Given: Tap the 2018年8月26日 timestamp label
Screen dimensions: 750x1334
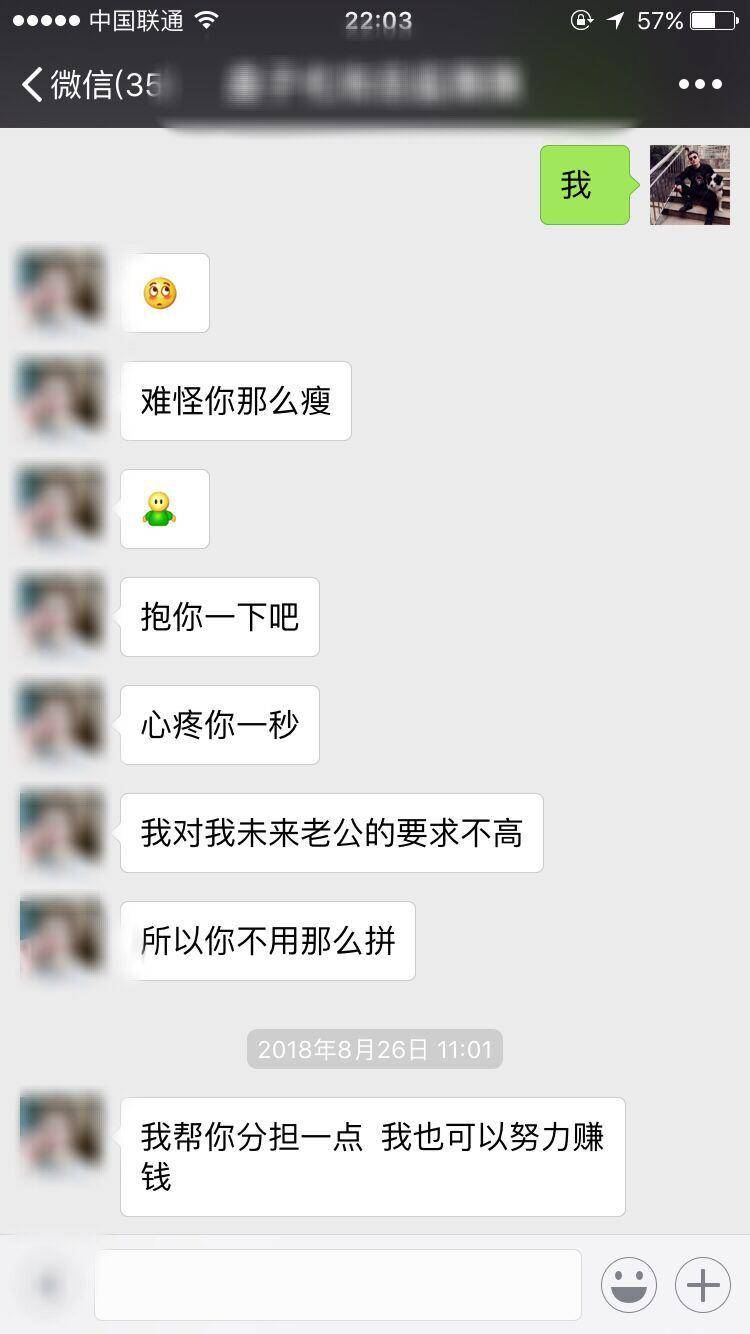Looking at the screenshot, I should (x=374, y=1049).
